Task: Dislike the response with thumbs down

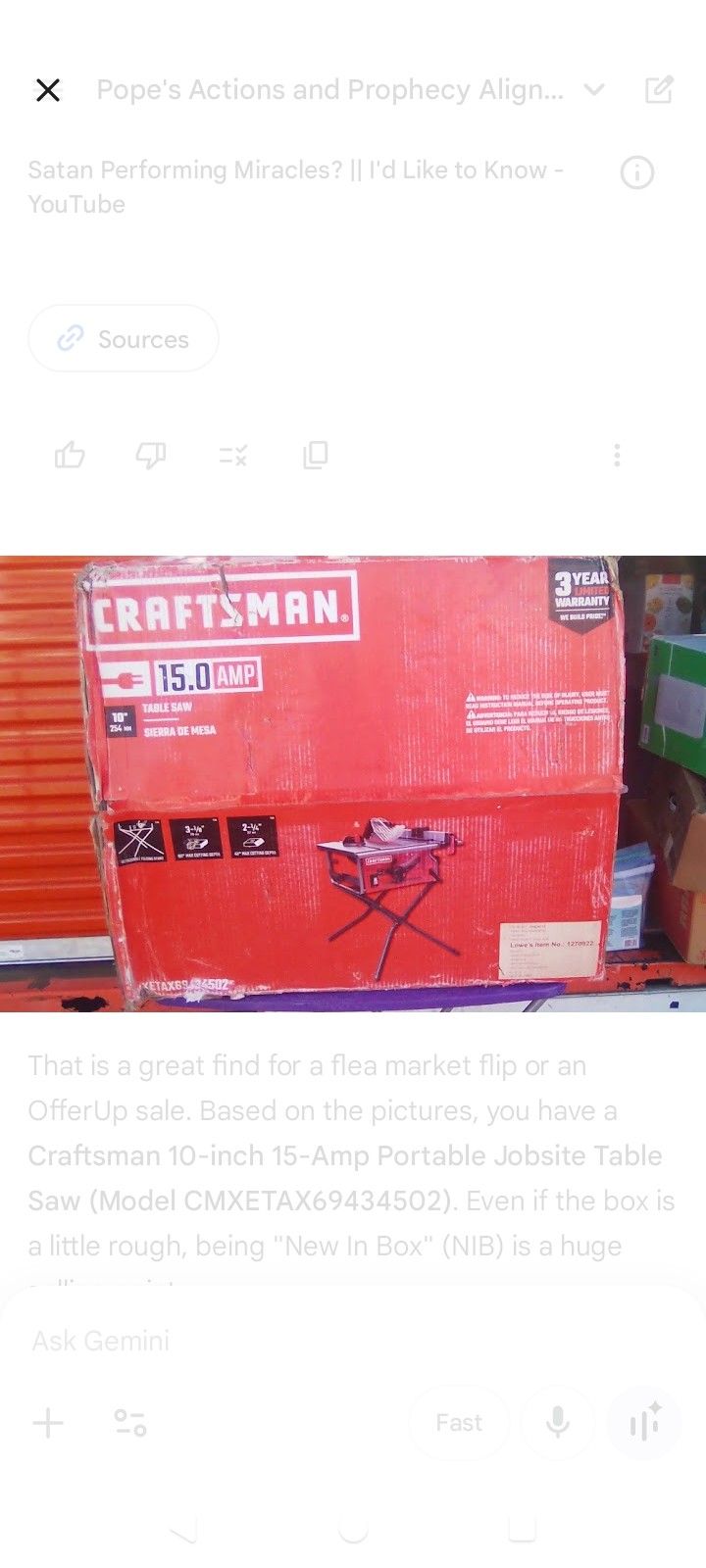Action: click(x=150, y=455)
